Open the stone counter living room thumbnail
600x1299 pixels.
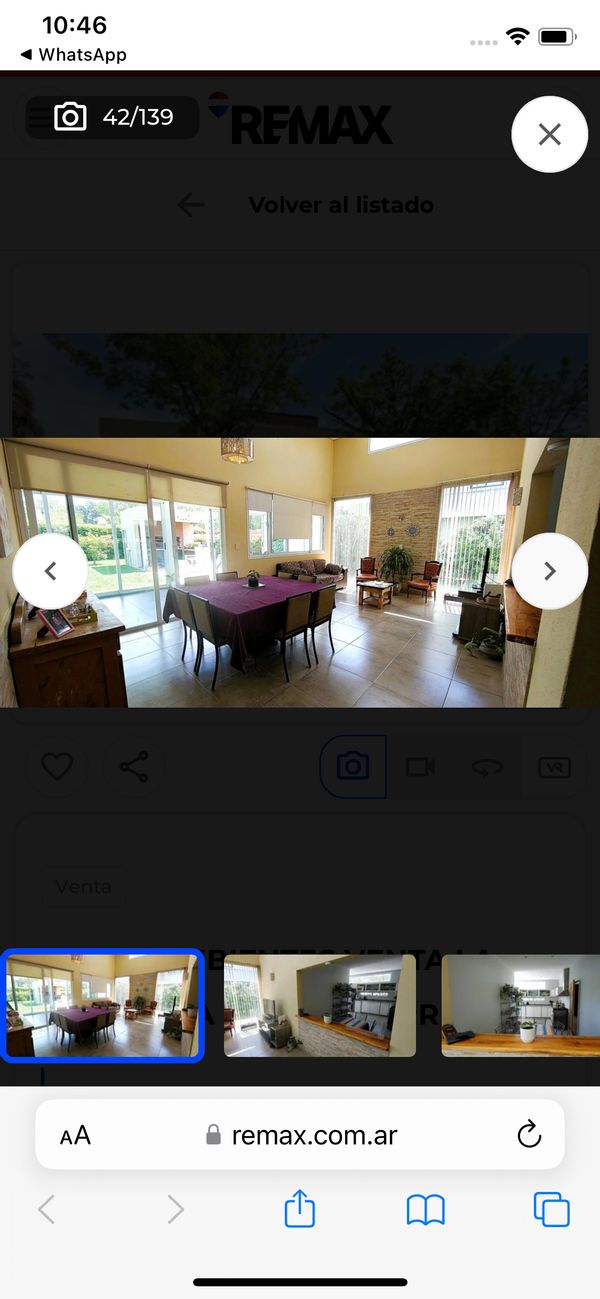click(319, 1006)
